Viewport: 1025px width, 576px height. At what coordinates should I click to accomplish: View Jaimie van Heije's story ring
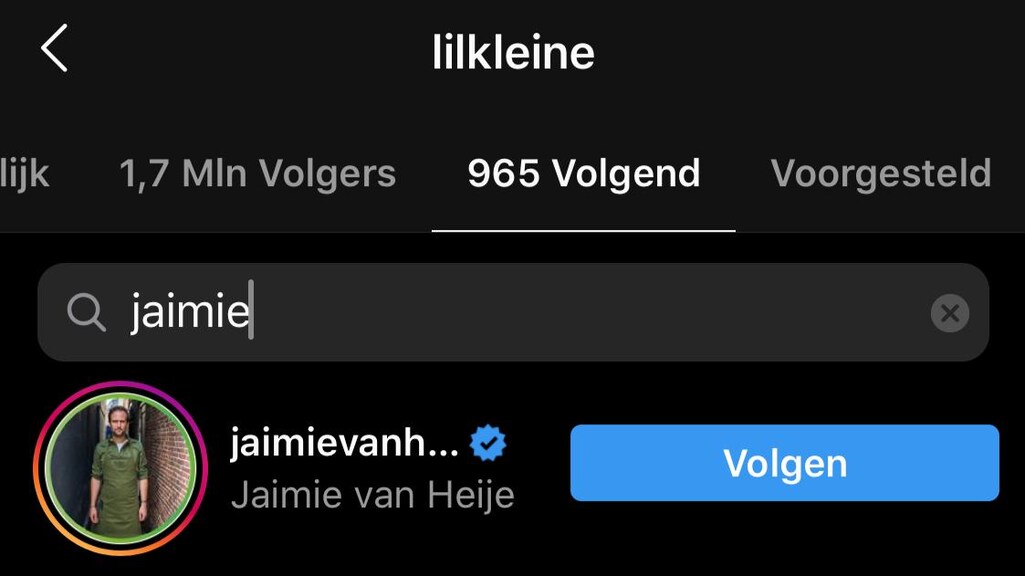pos(119,468)
